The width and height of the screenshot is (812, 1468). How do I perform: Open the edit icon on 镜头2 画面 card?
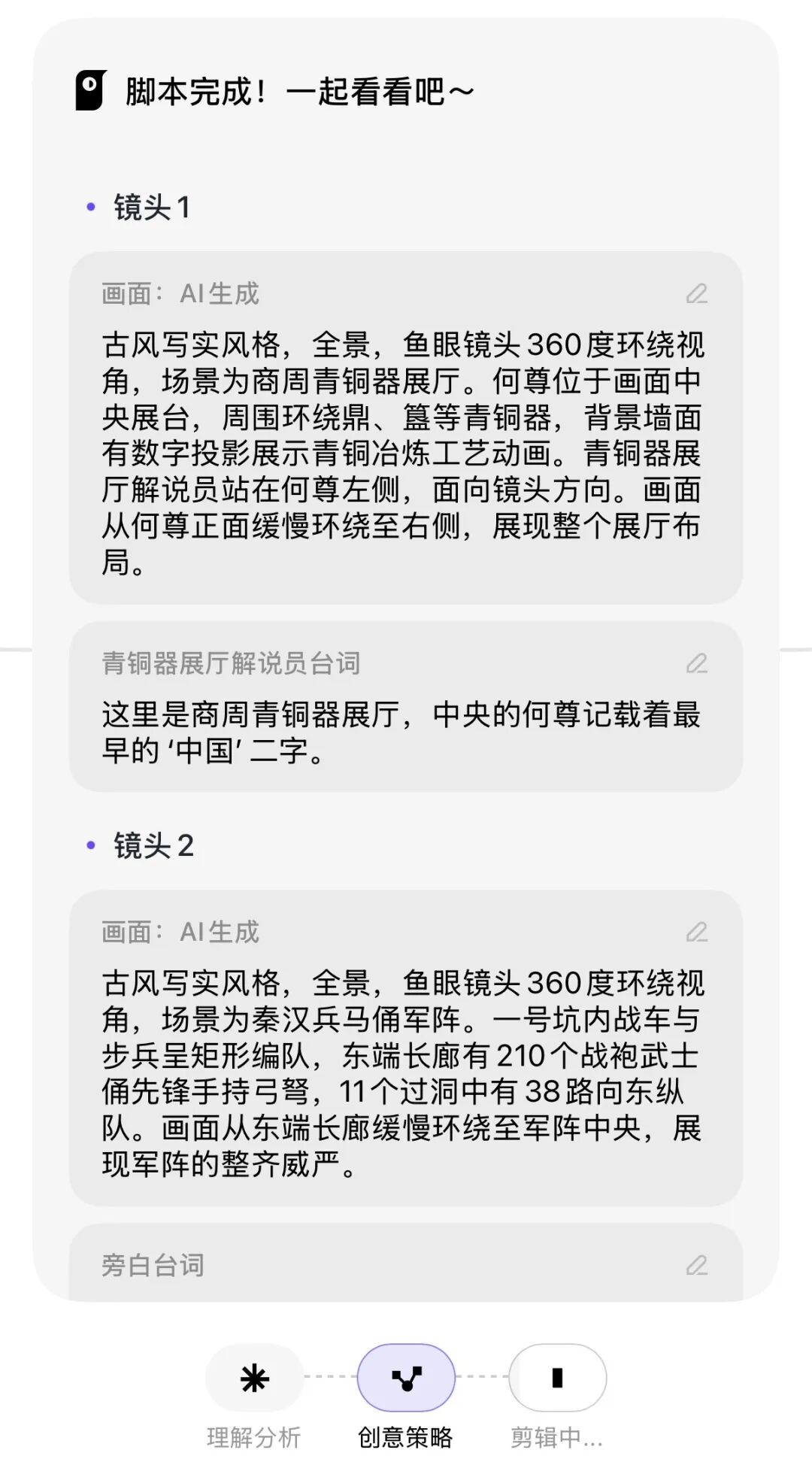tap(698, 933)
